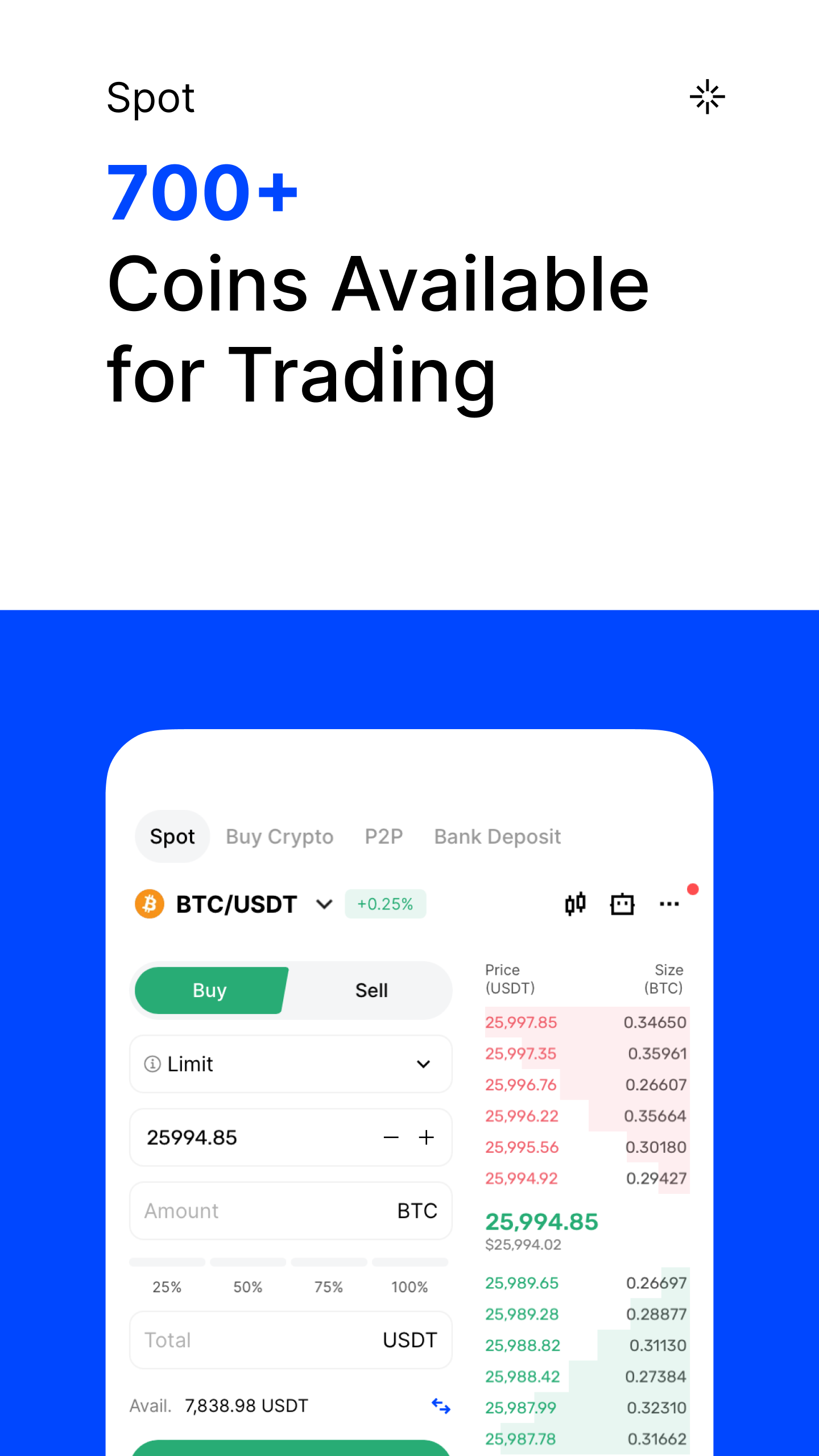The image size is (819, 1456).
Task: Click the currency swap arrows next to Avail
Action: pos(441,1405)
